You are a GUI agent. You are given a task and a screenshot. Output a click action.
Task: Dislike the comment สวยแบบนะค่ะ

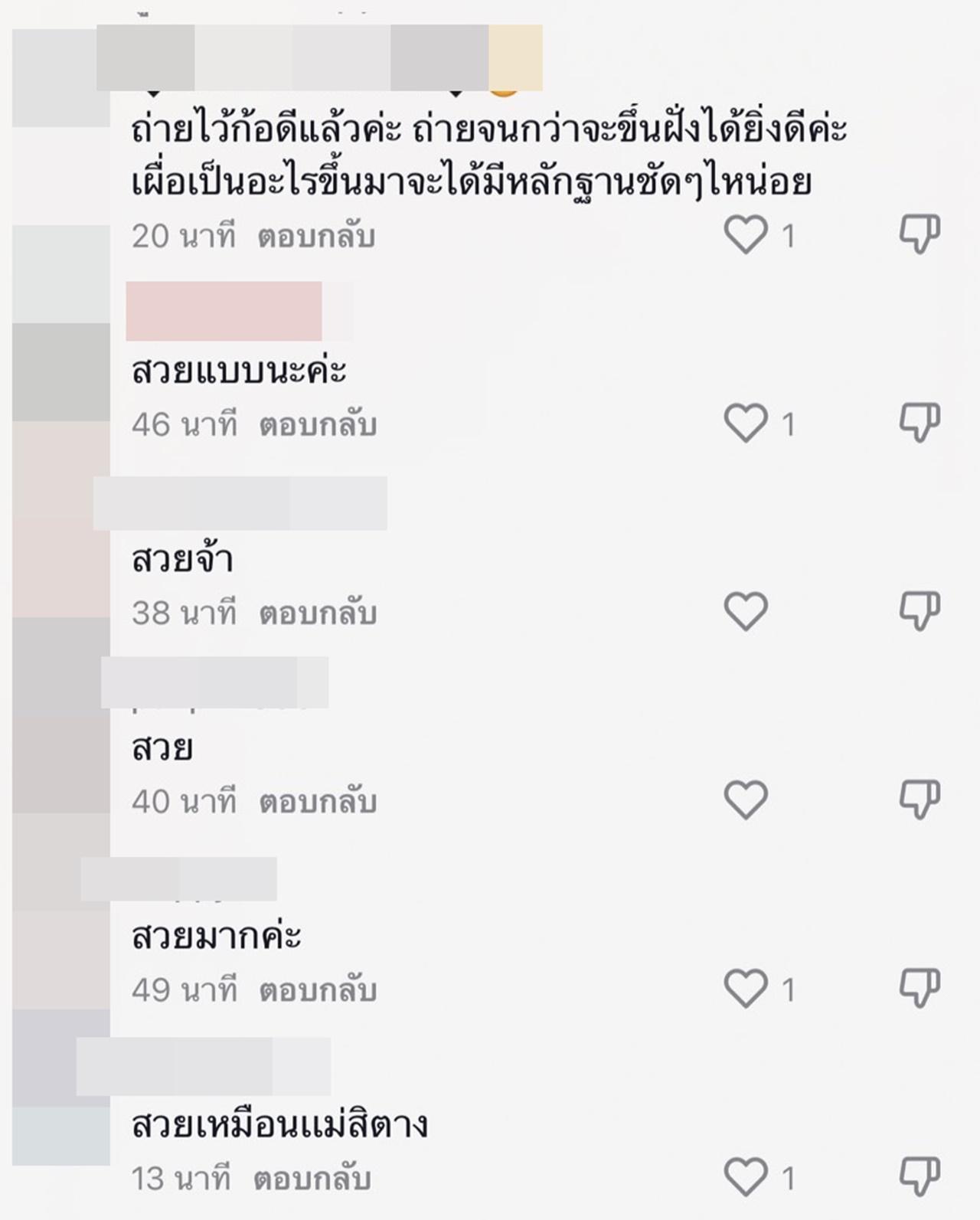pos(919,422)
